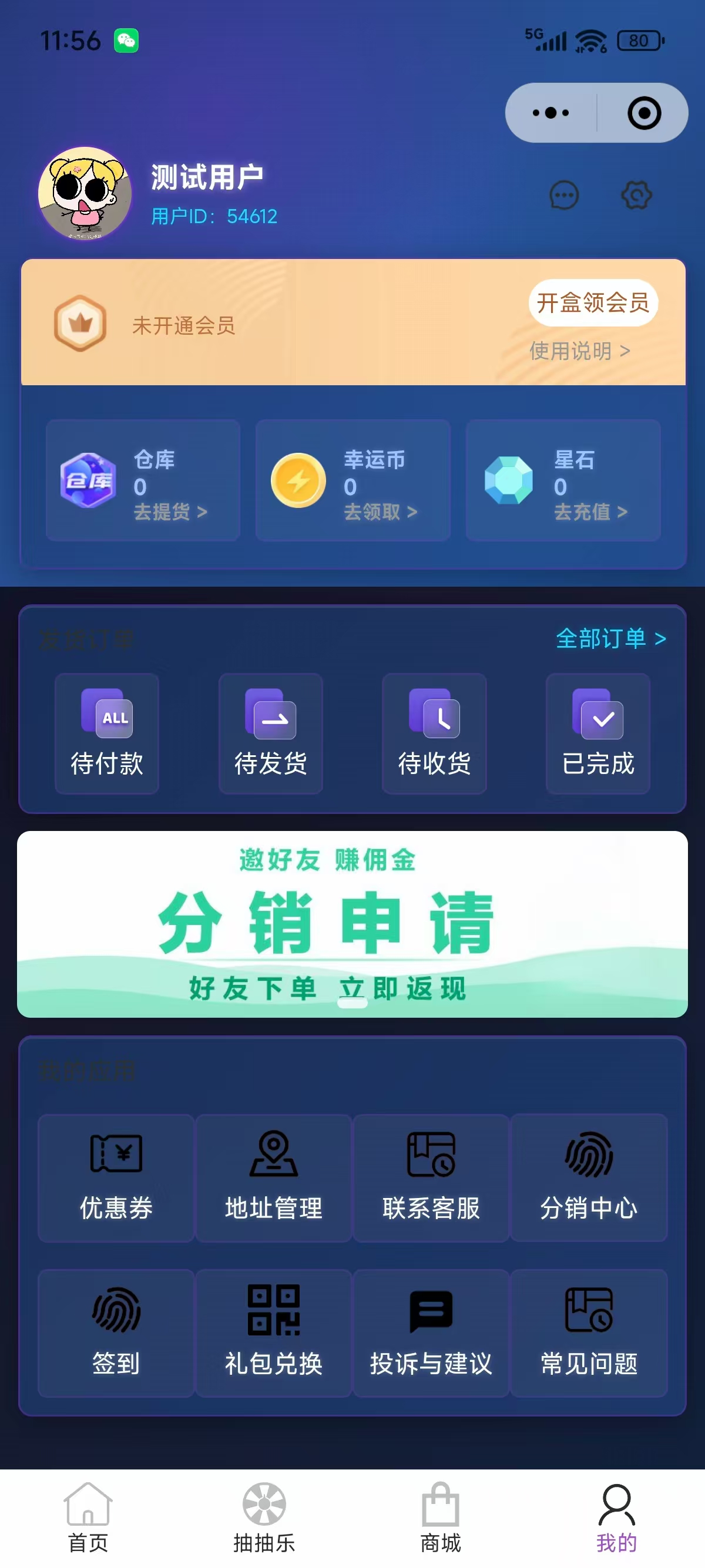Open the 分销申请 banner
The image size is (705, 1568).
click(352, 924)
